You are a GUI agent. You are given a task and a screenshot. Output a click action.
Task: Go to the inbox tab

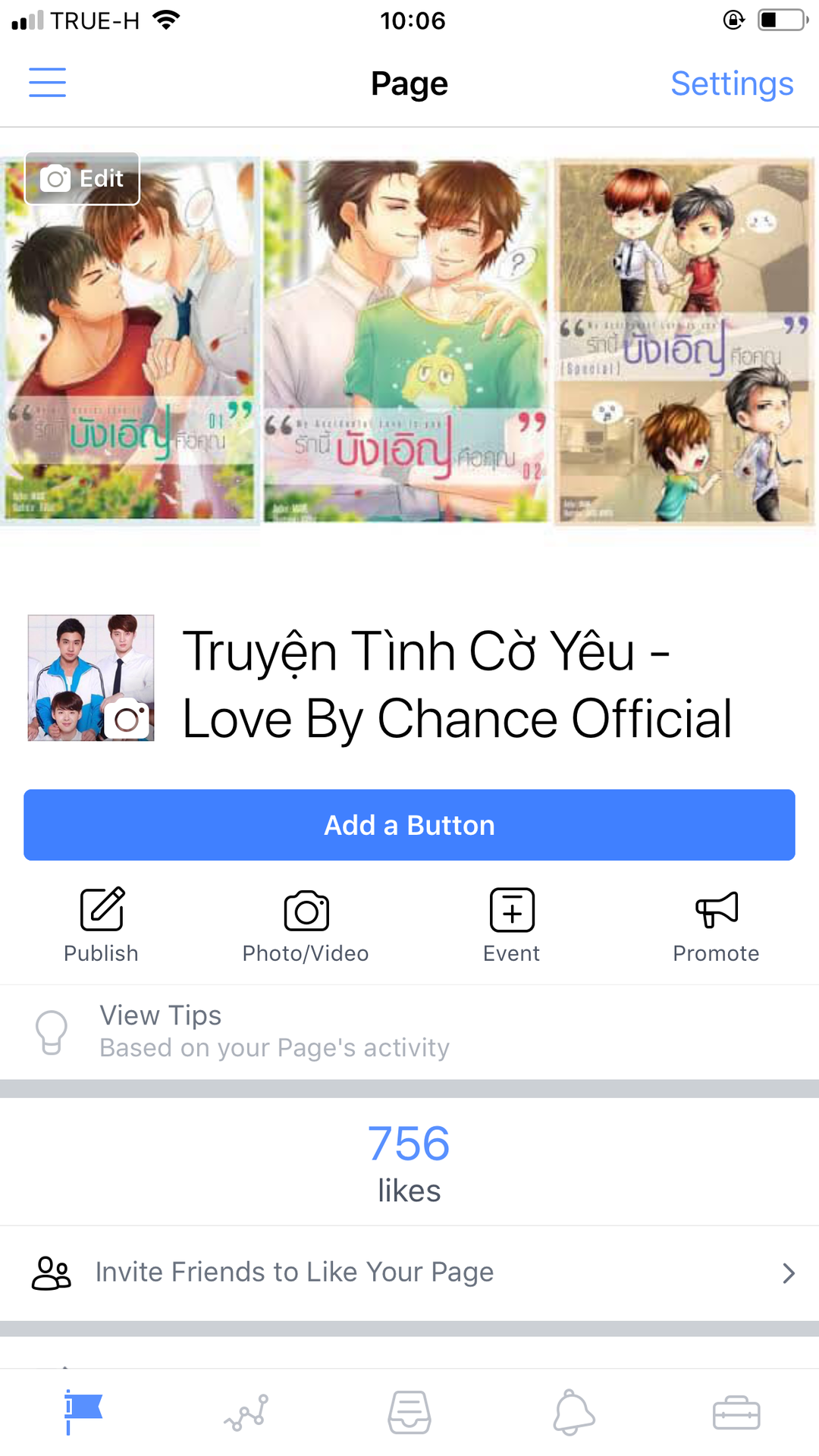tap(409, 1412)
